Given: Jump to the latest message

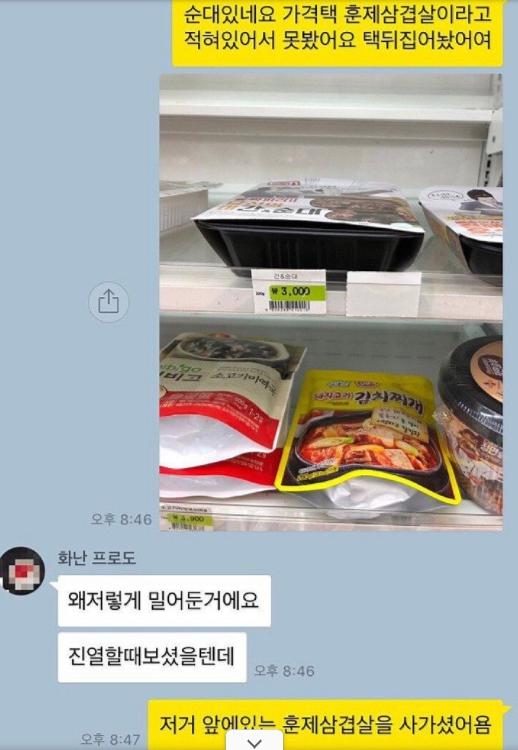Looking at the screenshot, I should coord(256,742).
